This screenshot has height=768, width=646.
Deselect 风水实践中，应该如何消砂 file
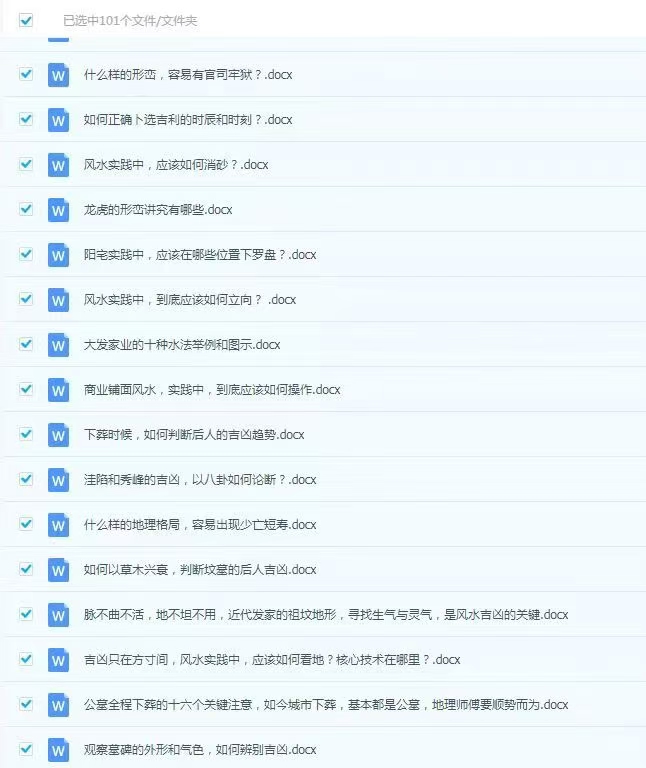click(x=26, y=164)
